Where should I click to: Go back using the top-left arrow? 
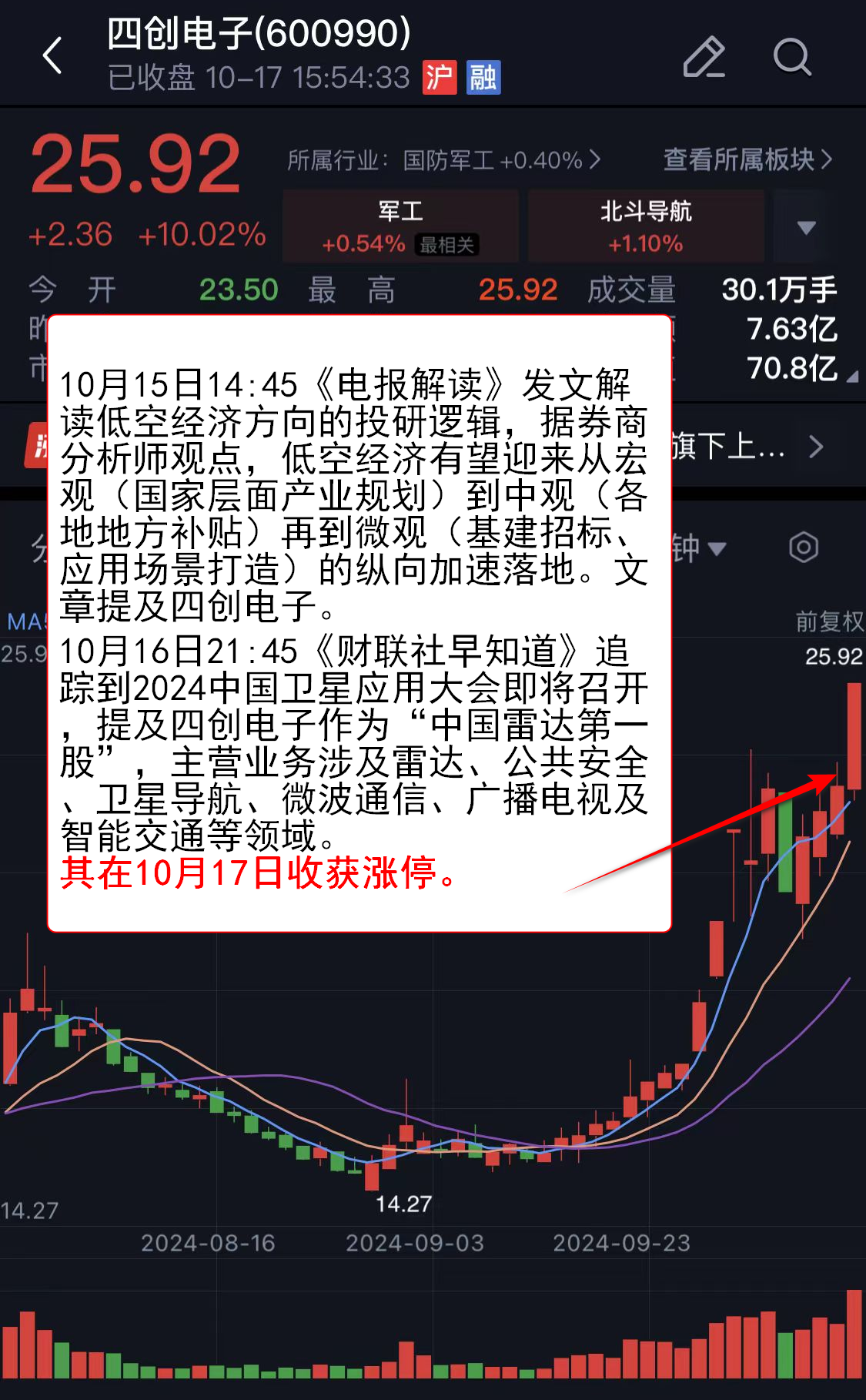[x=52, y=56]
